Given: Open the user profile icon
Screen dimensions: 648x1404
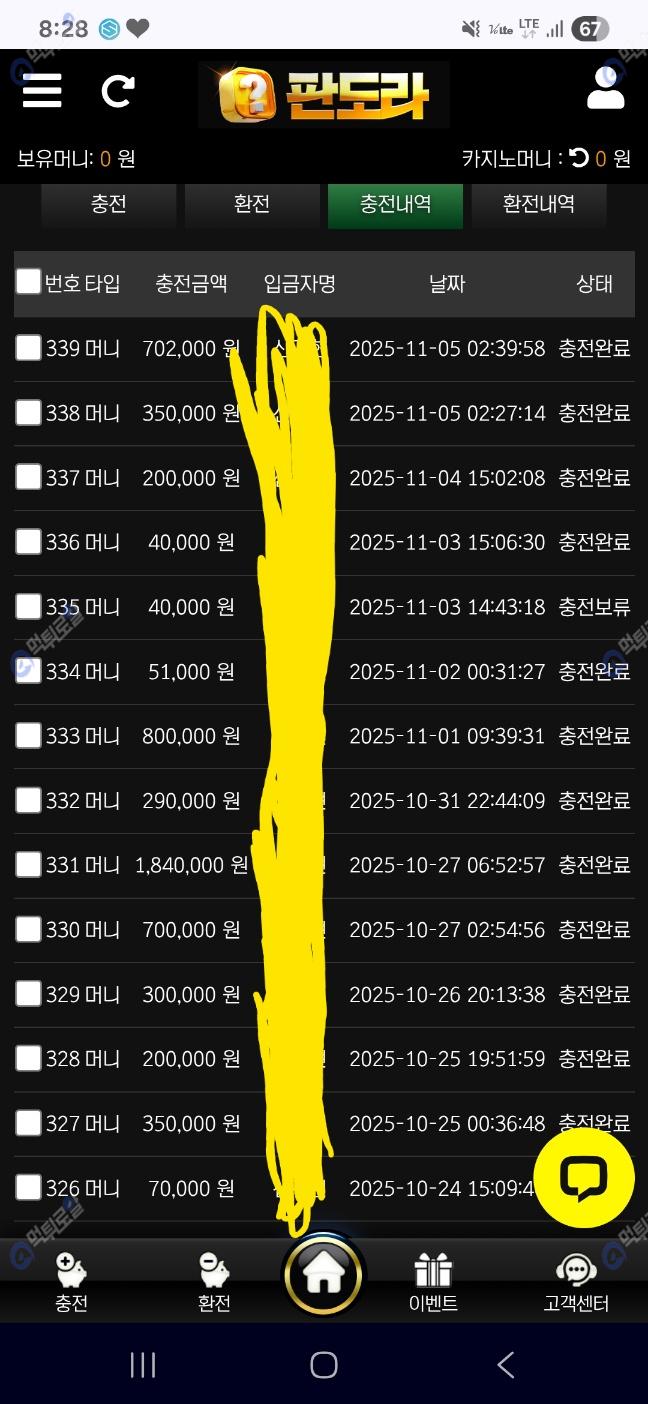Looking at the screenshot, I should pyautogui.click(x=605, y=89).
